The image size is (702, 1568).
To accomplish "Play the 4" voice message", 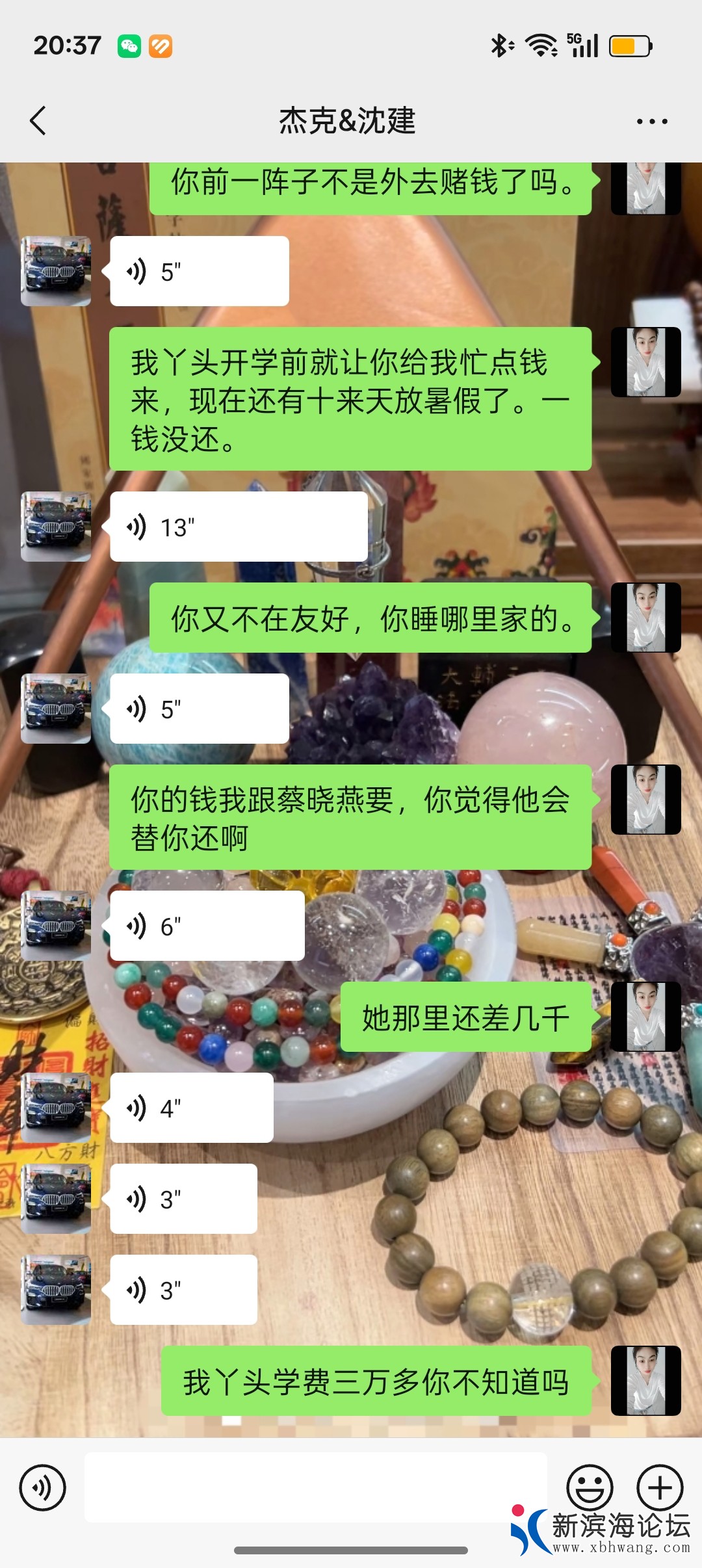I will coord(191,1108).
